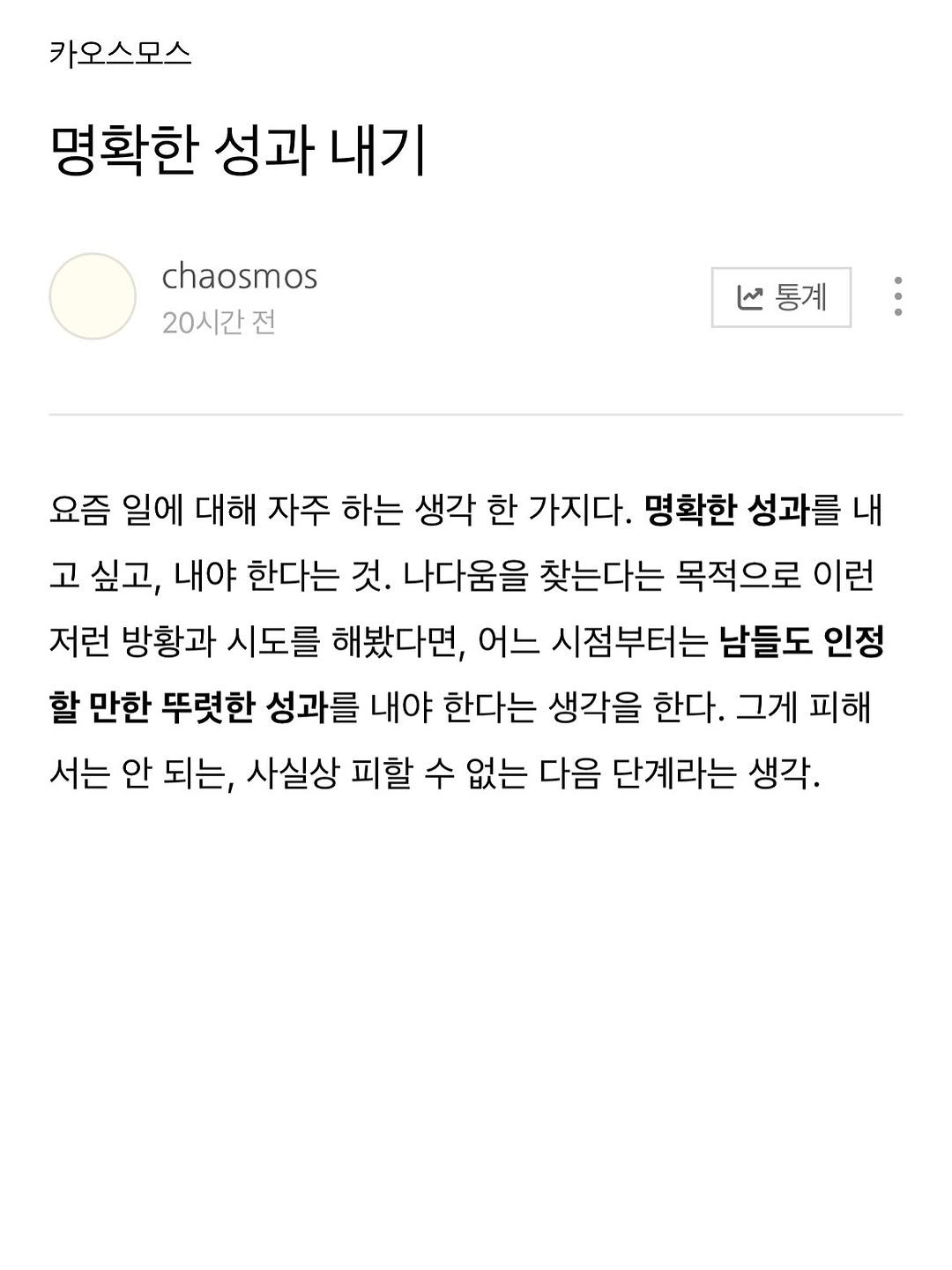Expand the kebab menu for post actions
Viewport: 952px width, 1270px height.
coord(897,298)
